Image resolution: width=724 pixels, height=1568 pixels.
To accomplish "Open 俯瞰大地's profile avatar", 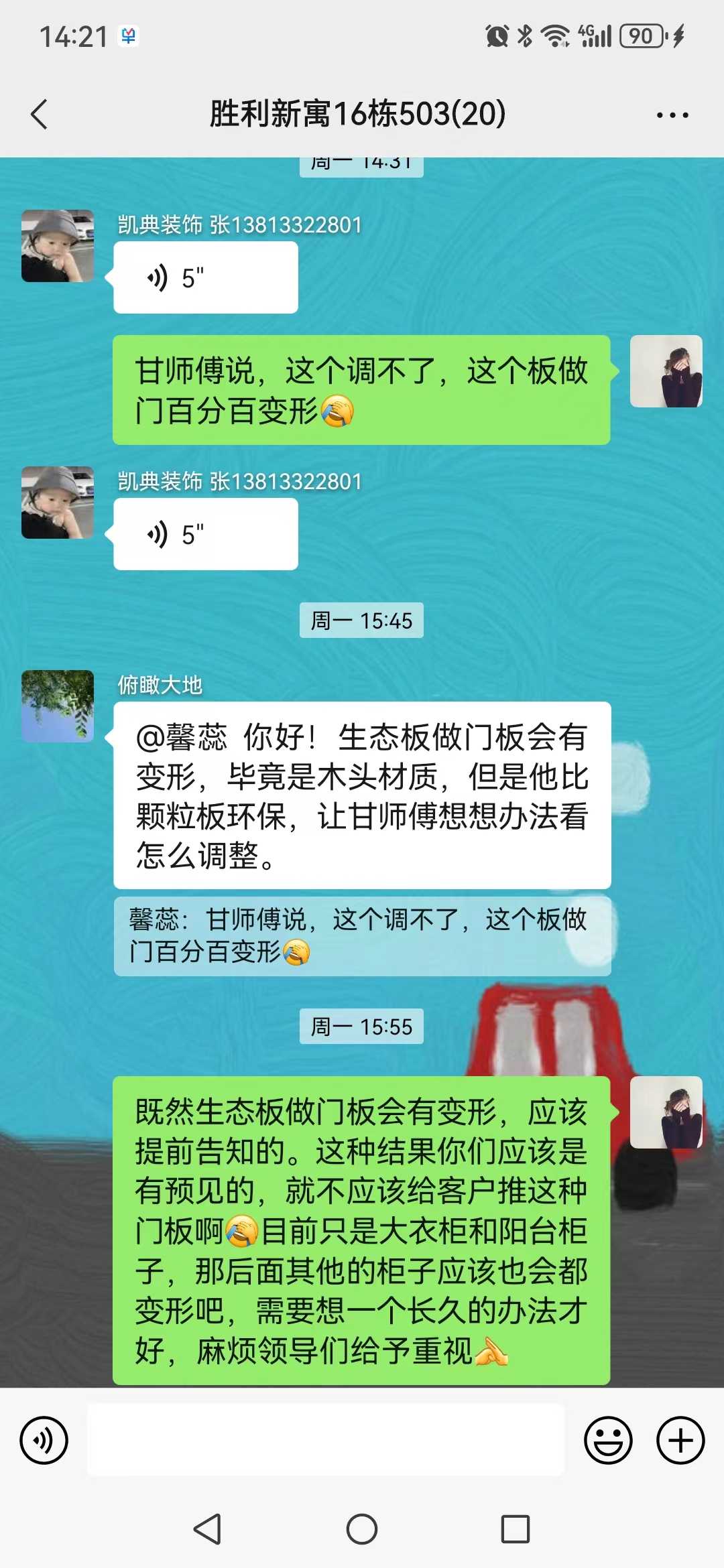I will point(58,706).
